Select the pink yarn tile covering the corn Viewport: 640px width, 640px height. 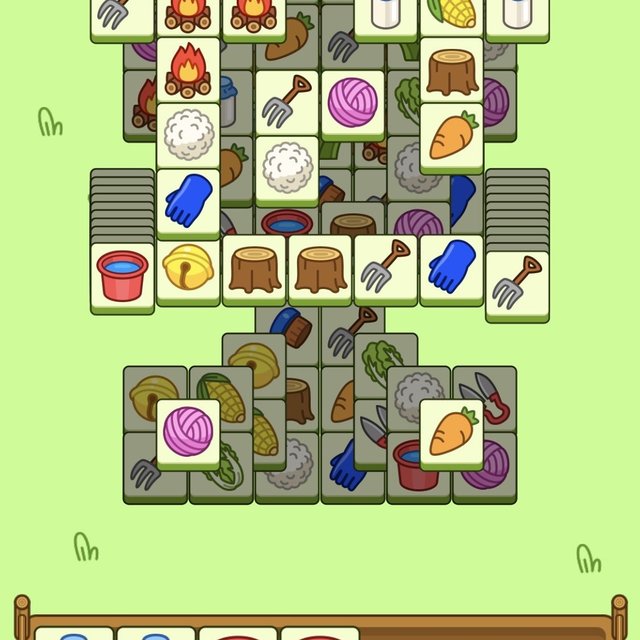[188, 430]
